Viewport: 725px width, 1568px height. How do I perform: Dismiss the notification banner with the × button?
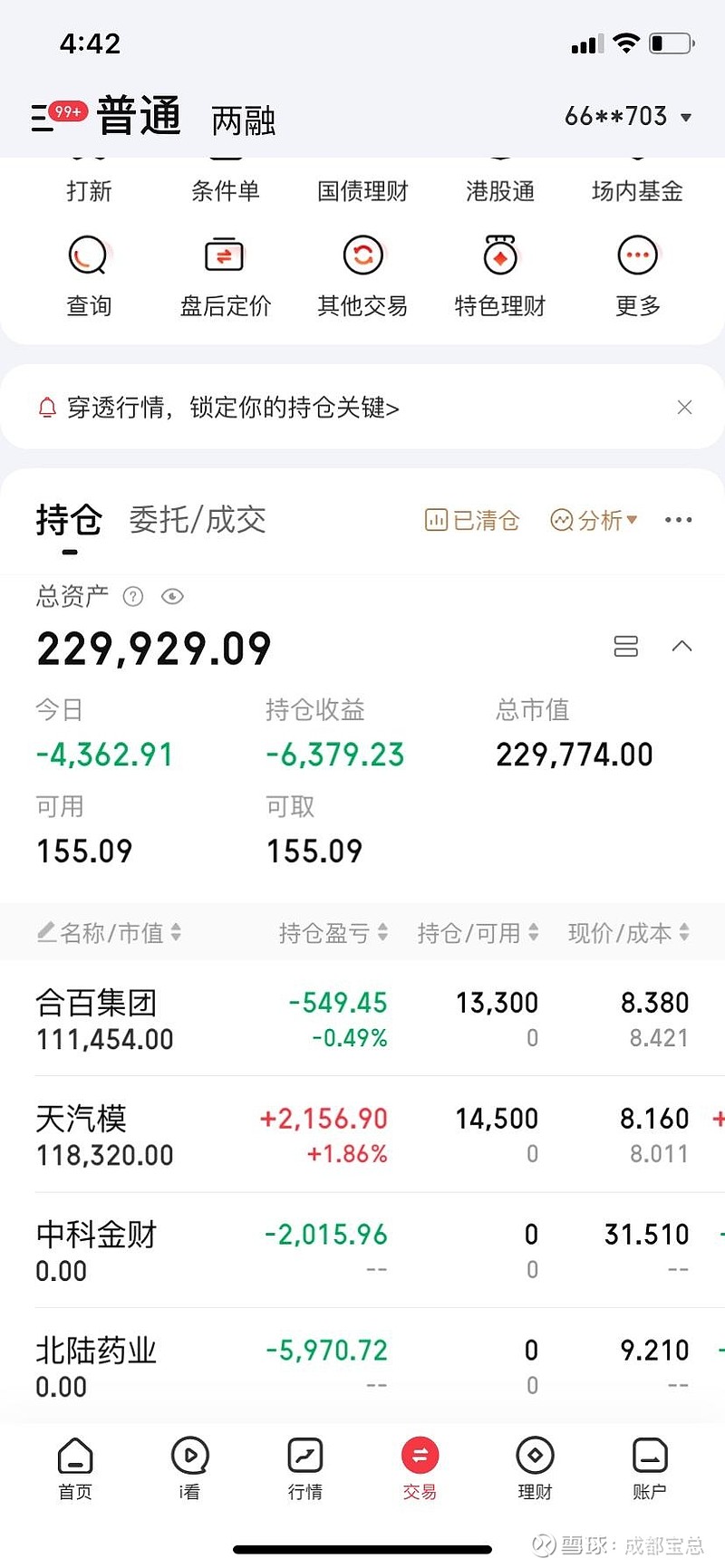point(684,408)
